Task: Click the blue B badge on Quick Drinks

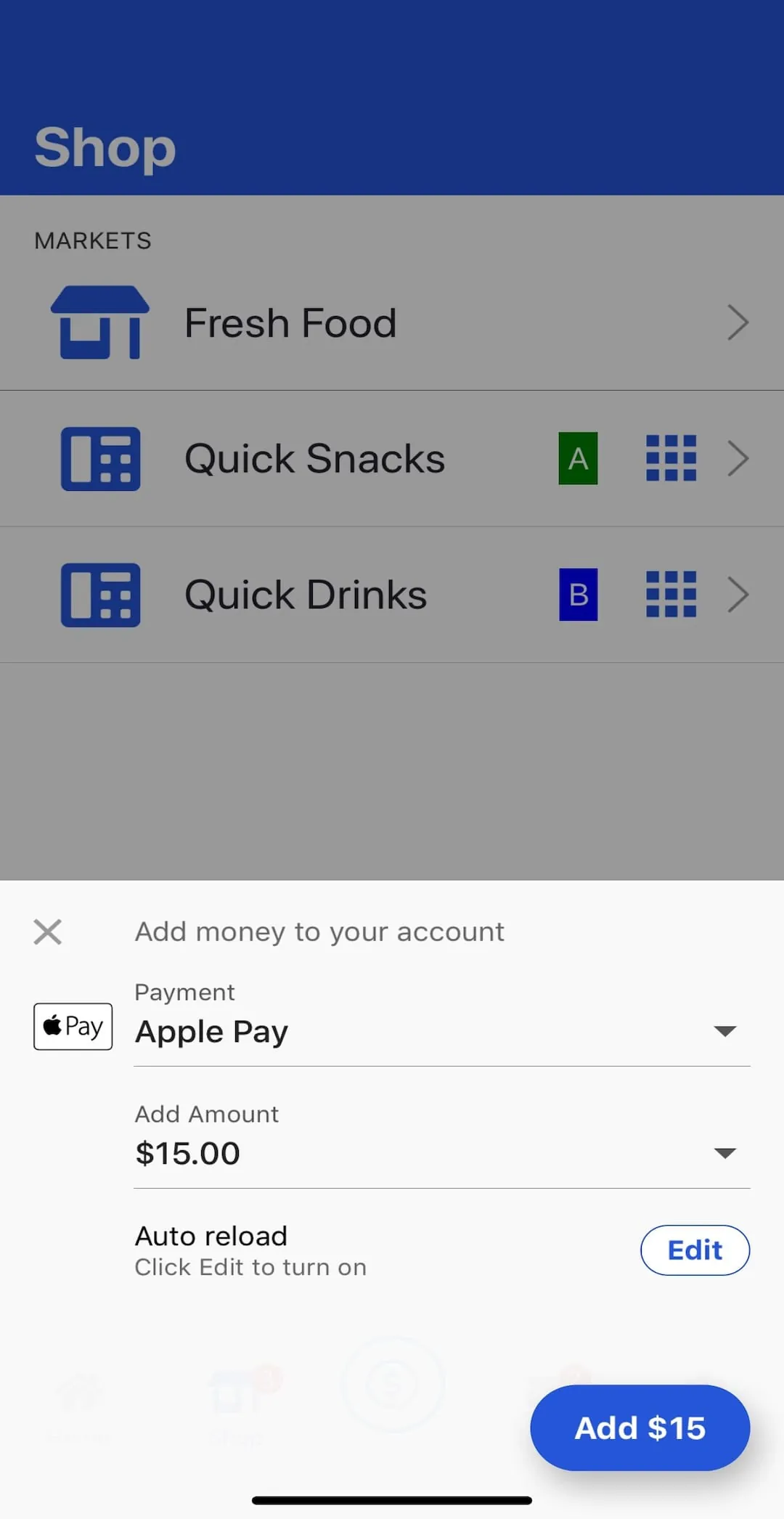Action: coord(578,593)
